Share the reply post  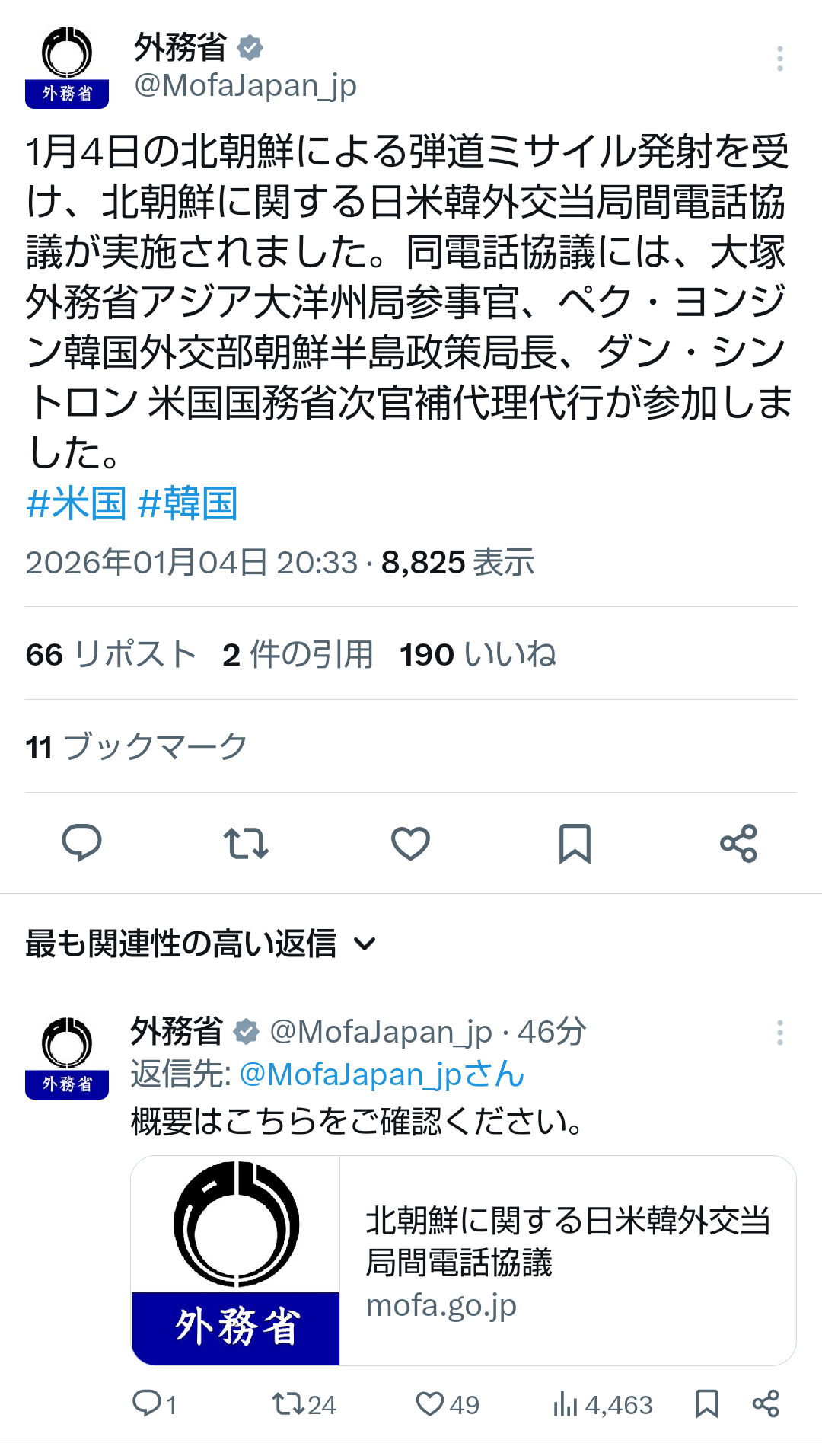pos(765,1403)
